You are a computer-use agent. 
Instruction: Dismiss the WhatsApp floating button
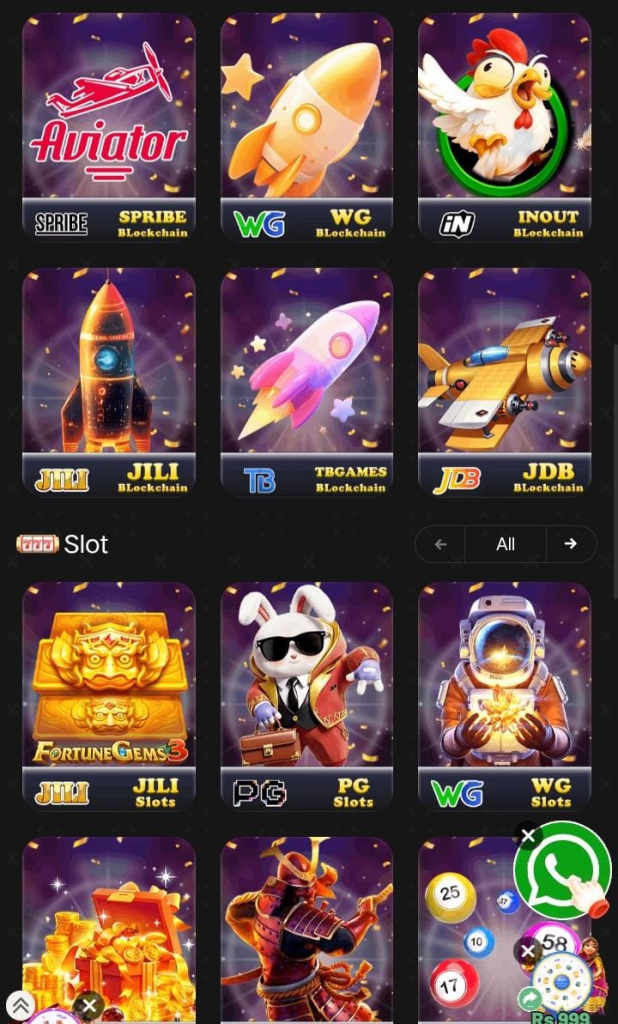coord(528,835)
